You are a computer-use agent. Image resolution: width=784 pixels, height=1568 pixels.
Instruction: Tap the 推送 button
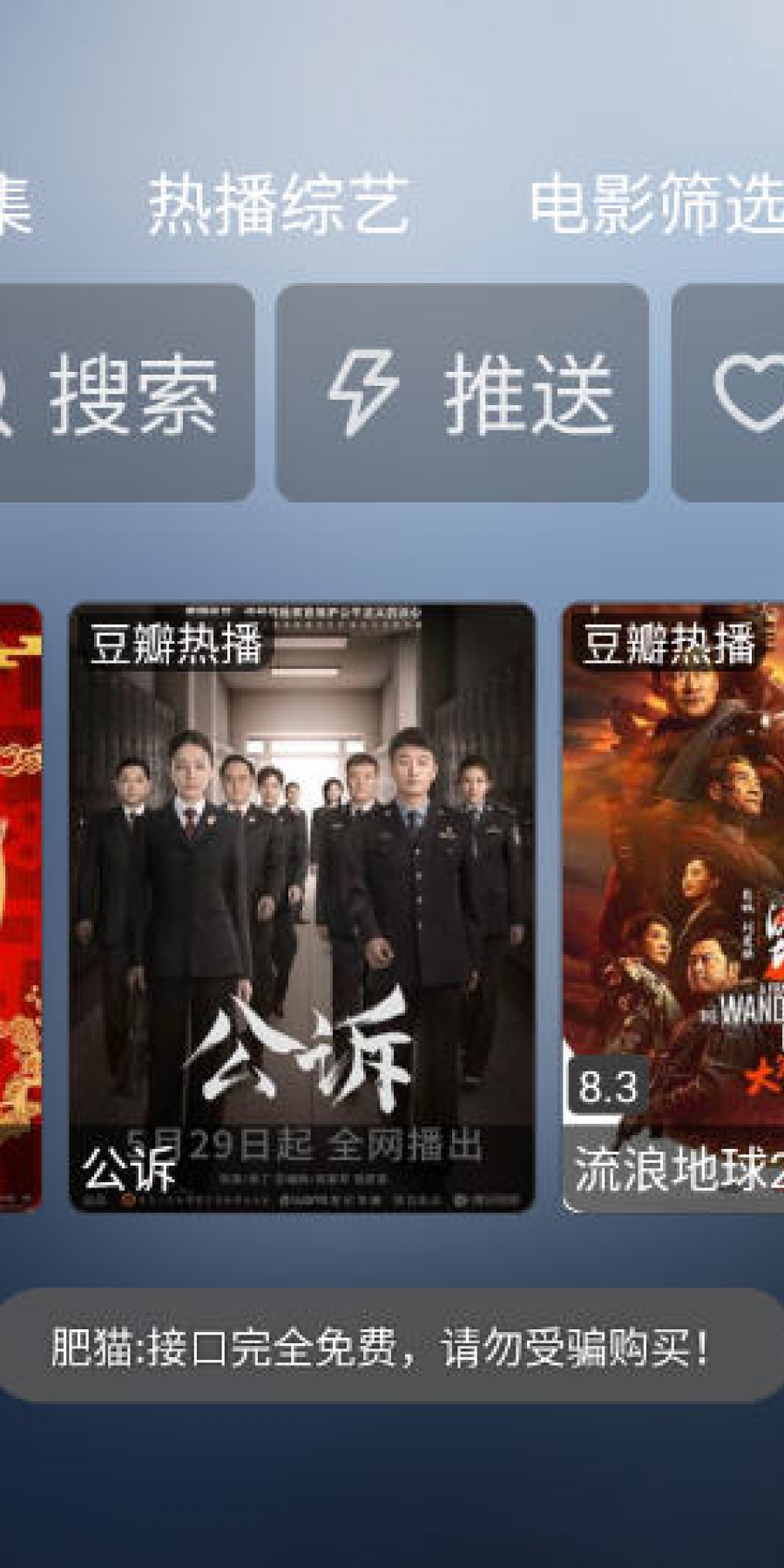pos(462,394)
